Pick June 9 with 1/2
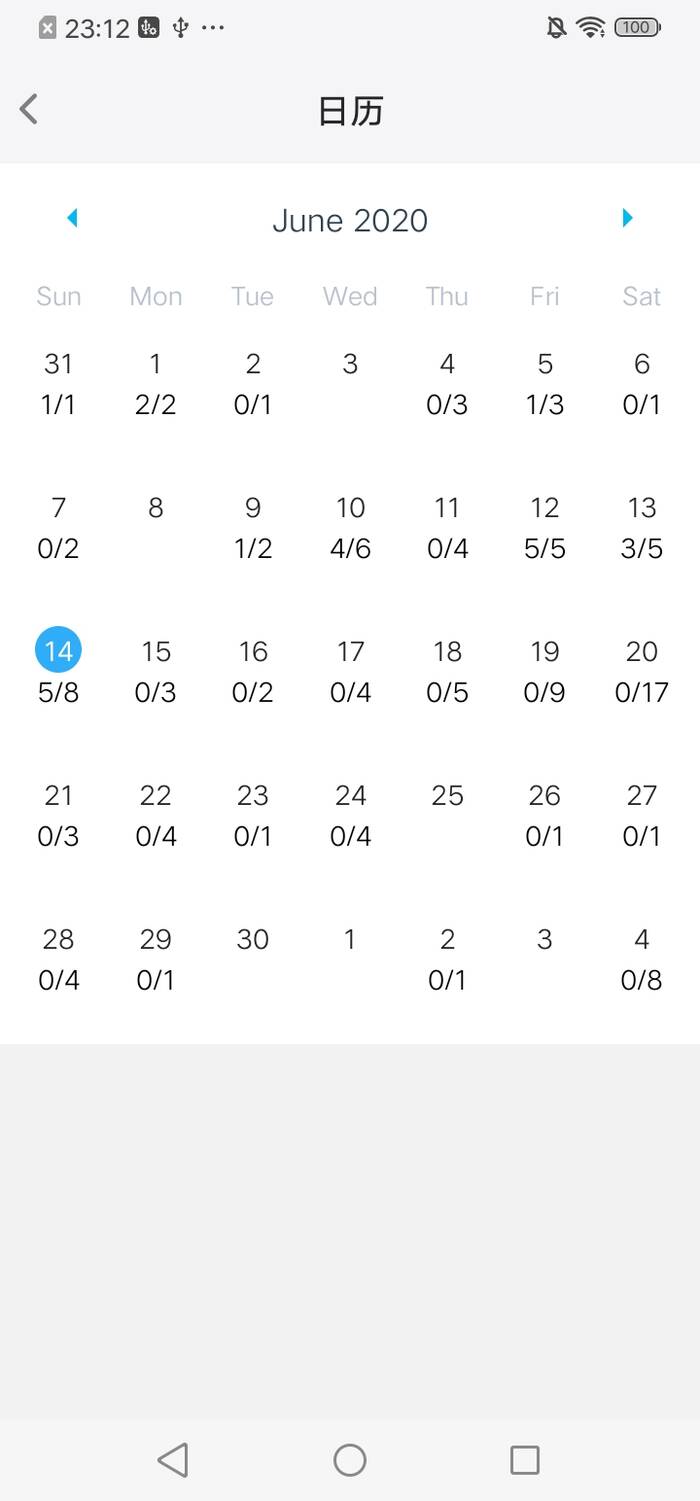The width and height of the screenshot is (700, 1501). click(253, 527)
